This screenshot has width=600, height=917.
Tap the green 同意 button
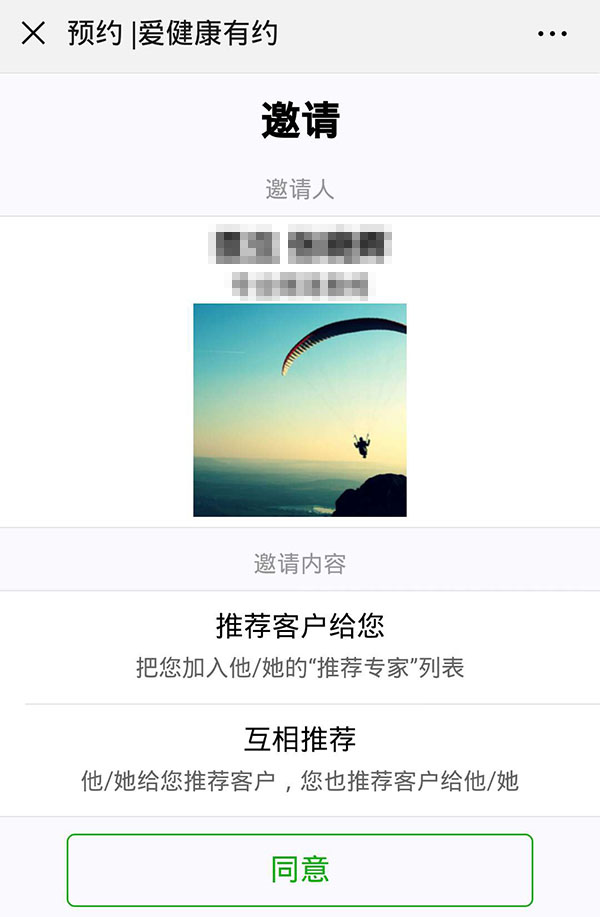point(300,869)
